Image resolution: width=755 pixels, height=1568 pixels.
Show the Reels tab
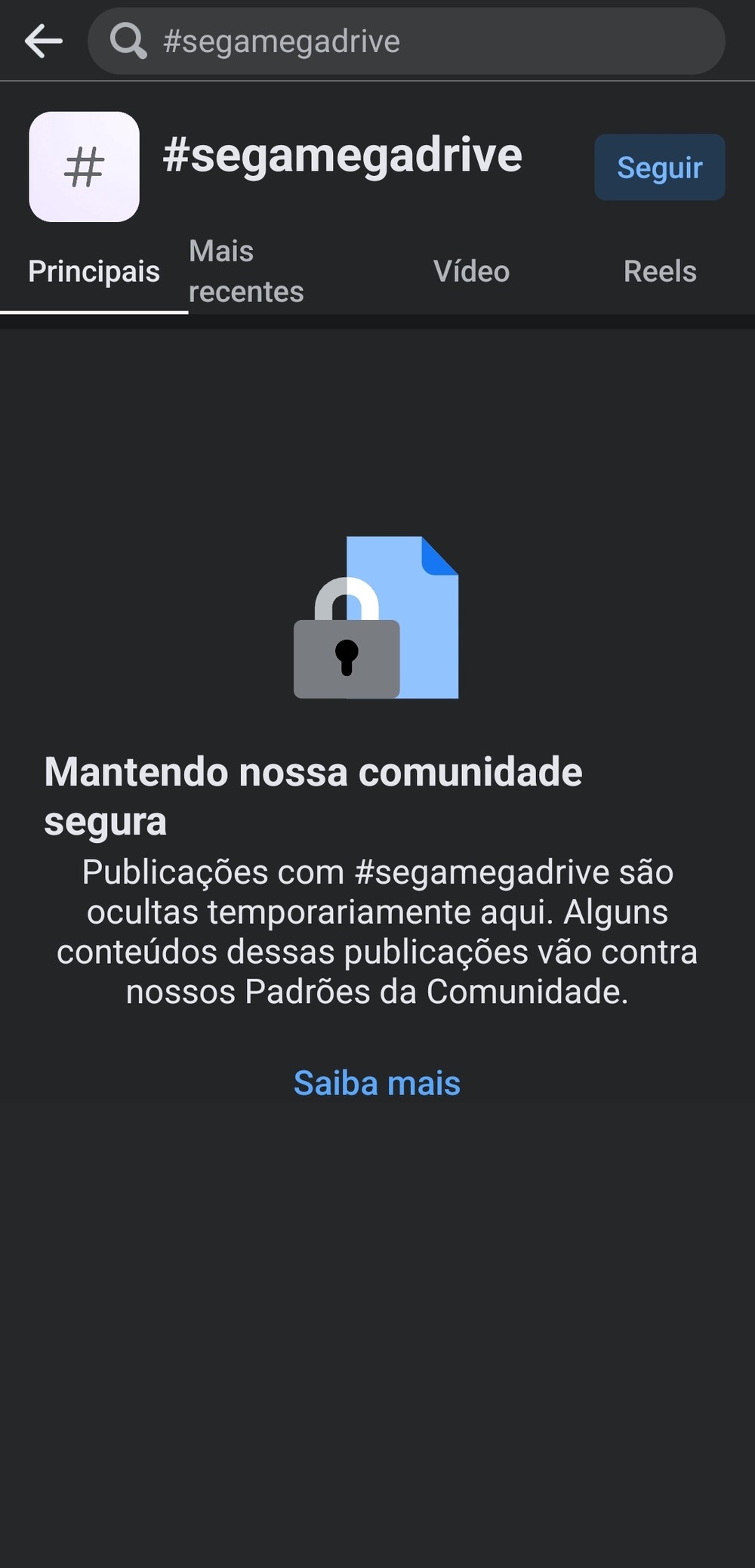659,272
